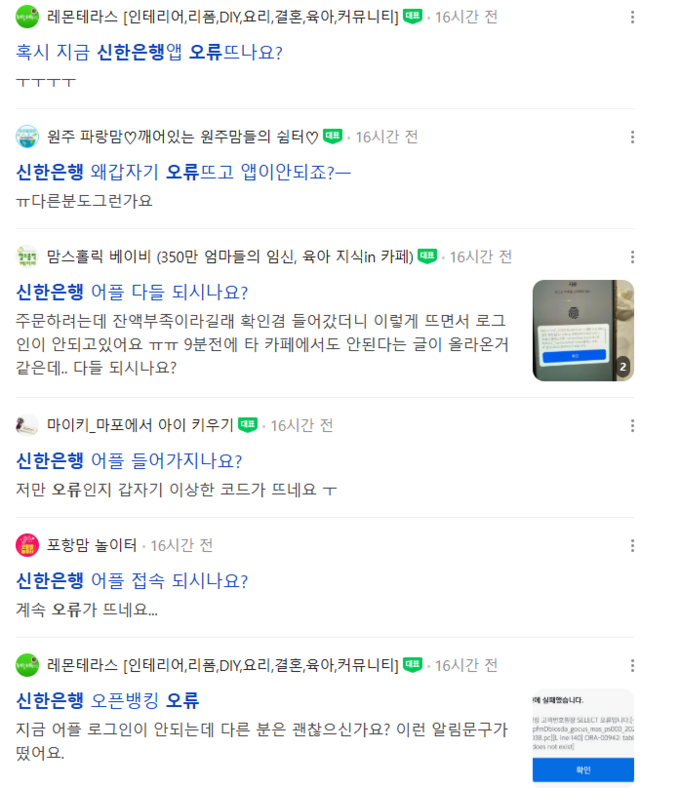The image size is (680, 788).
Task: View error screenshot thumbnail in 오픈뱅킹 오류 post
Action: pyautogui.click(x=582, y=737)
